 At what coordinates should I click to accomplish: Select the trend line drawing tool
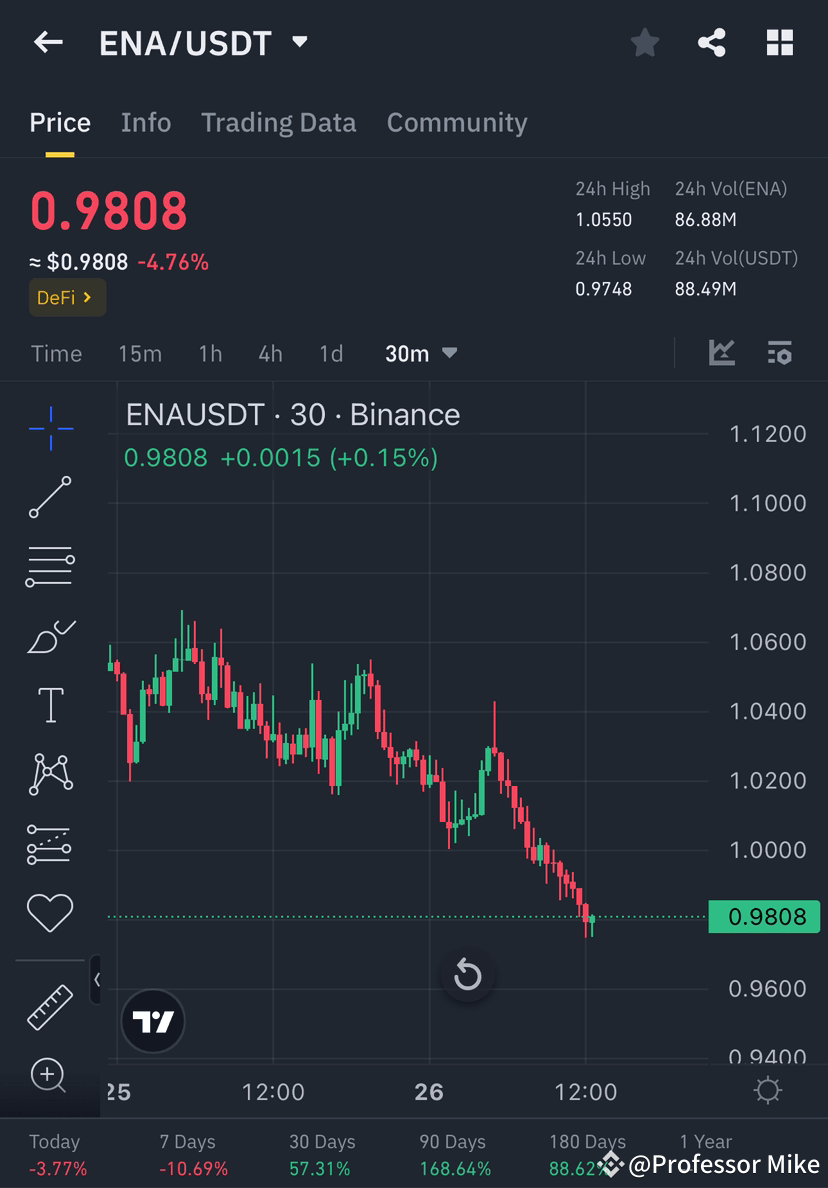(x=49, y=497)
